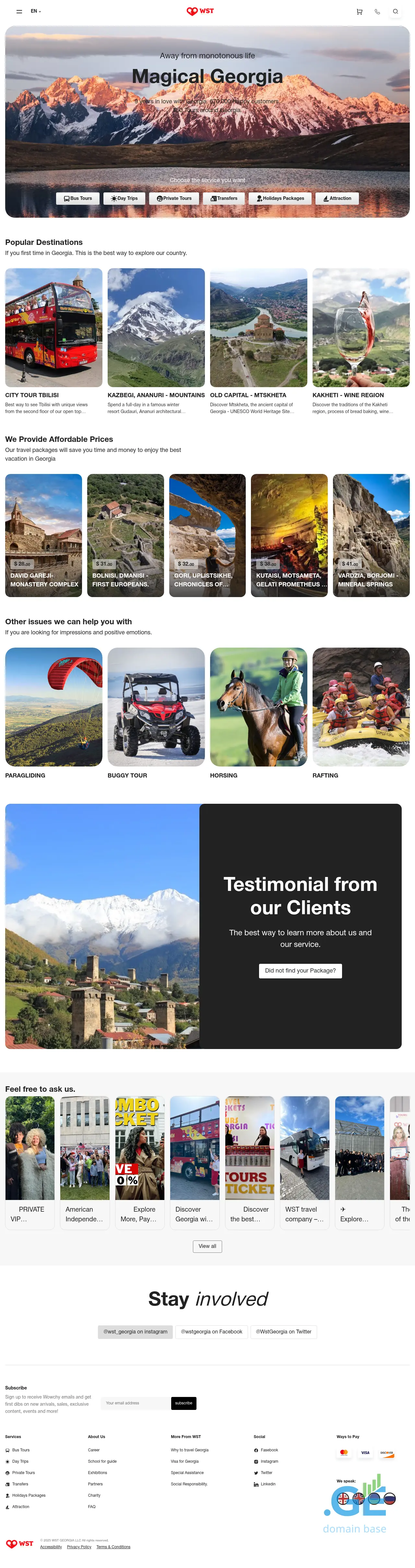Select the Private Tours service button

(174, 199)
